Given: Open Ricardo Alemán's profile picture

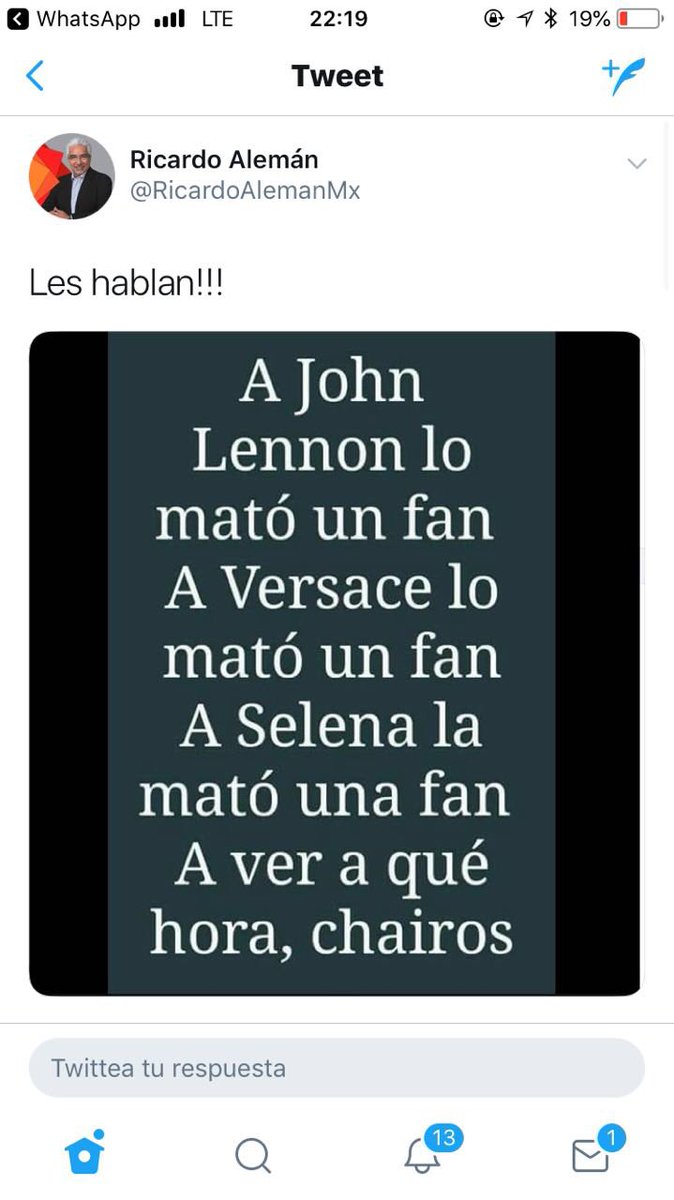Looking at the screenshot, I should coord(72,176).
